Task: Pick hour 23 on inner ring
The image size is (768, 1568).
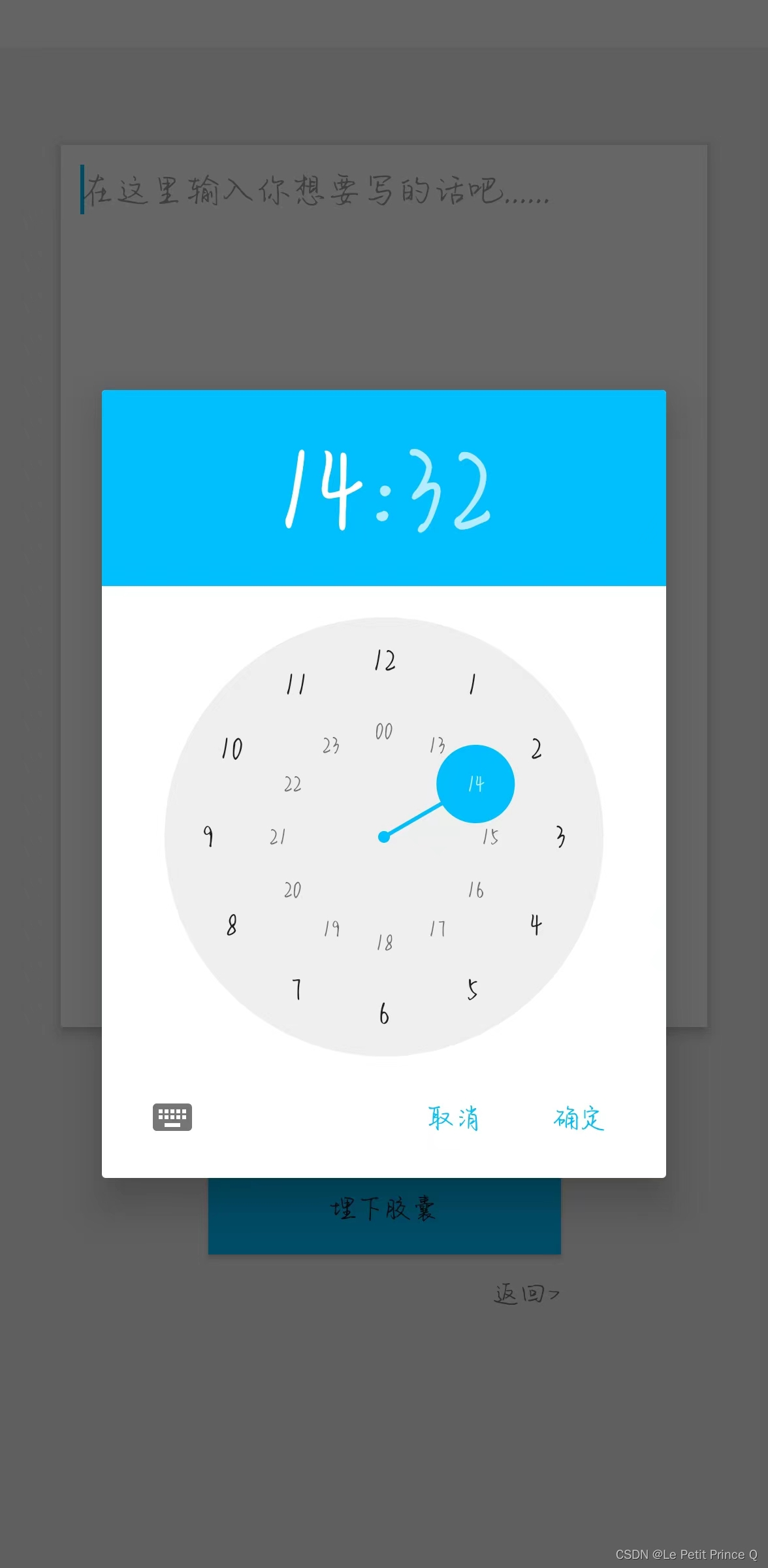Action: click(331, 745)
